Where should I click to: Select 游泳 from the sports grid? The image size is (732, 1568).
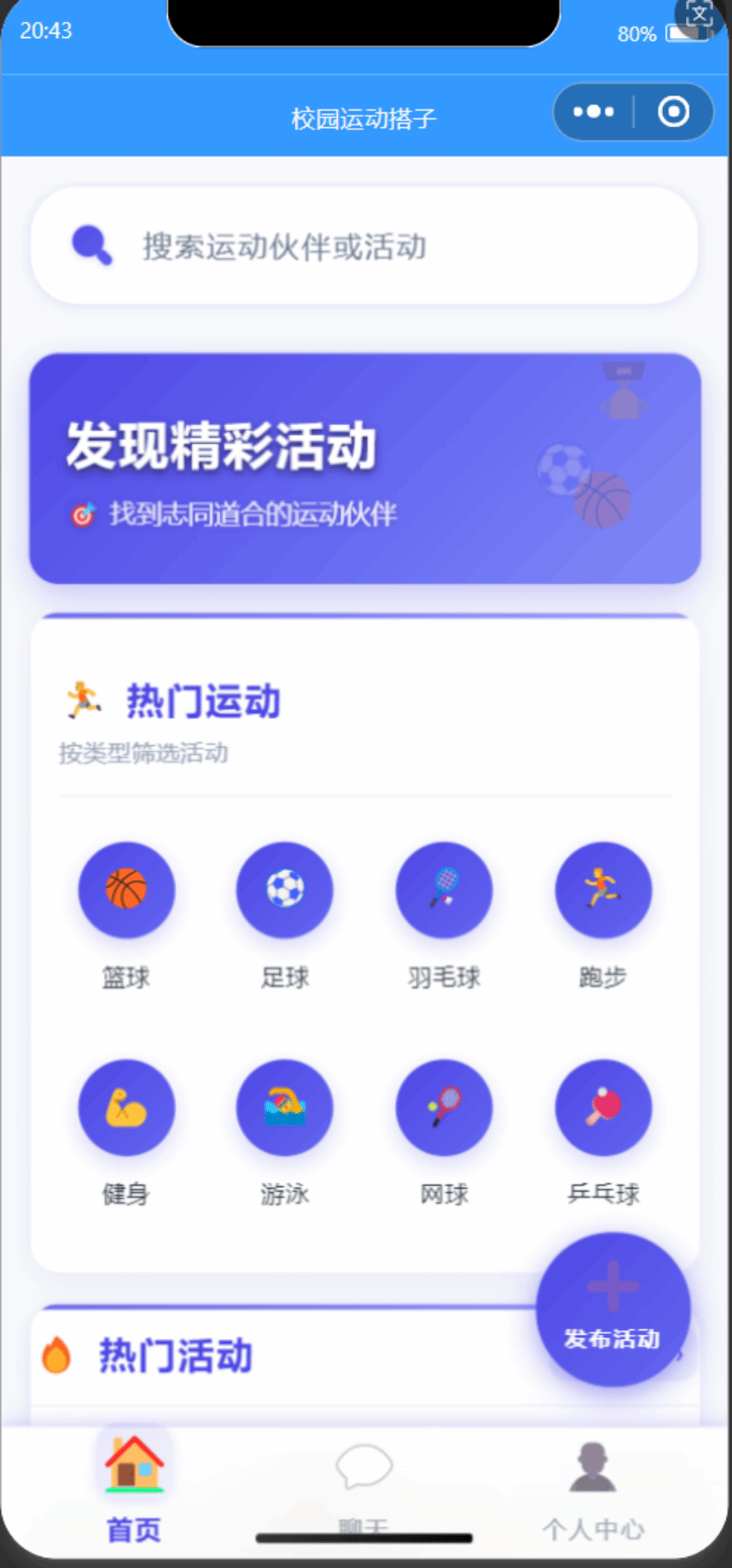tap(285, 1107)
